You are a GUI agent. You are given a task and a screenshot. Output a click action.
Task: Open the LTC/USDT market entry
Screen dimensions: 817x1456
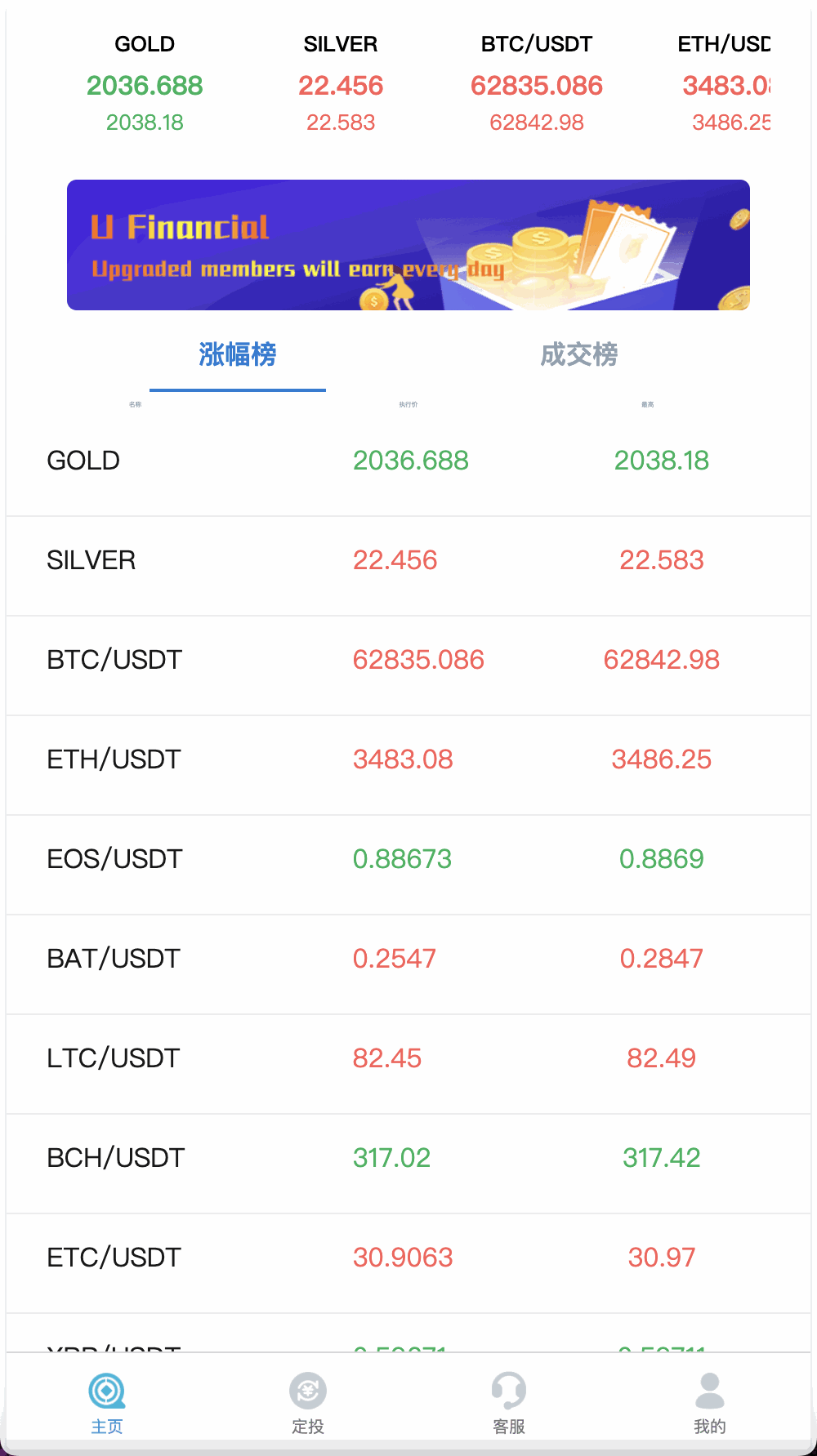pyautogui.click(x=408, y=1057)
